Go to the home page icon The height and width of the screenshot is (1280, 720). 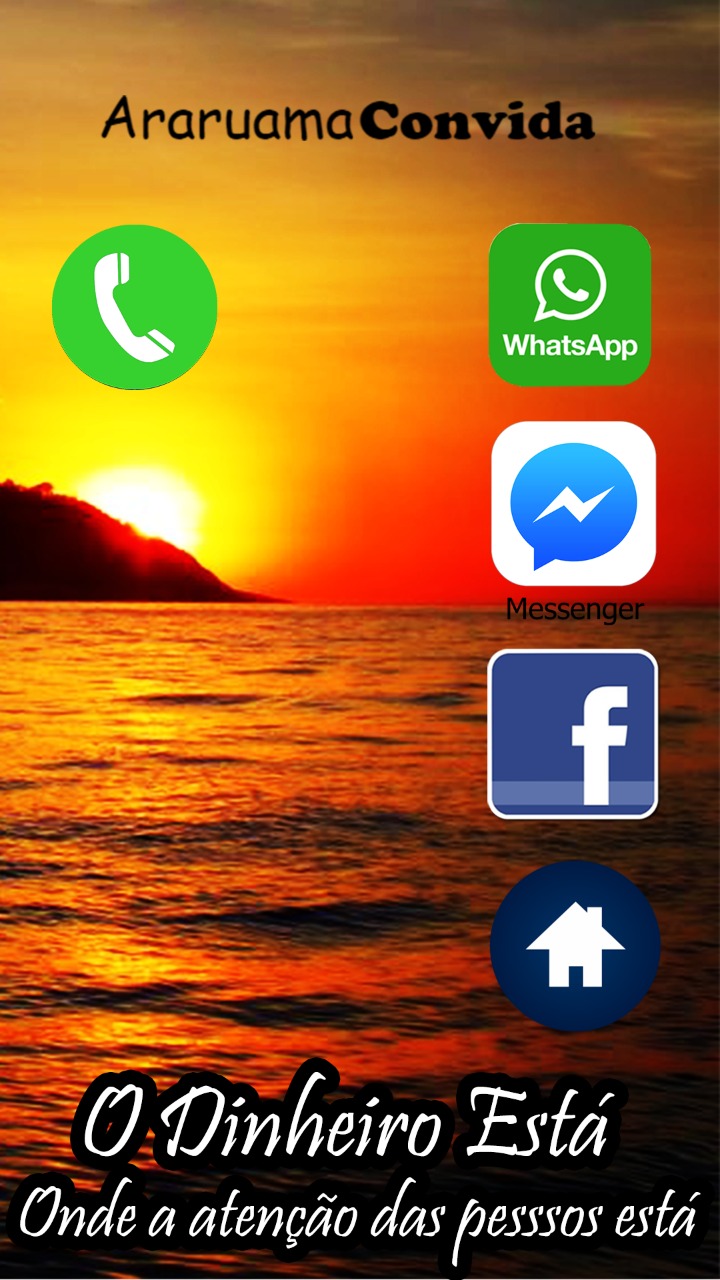click(575, 946)
